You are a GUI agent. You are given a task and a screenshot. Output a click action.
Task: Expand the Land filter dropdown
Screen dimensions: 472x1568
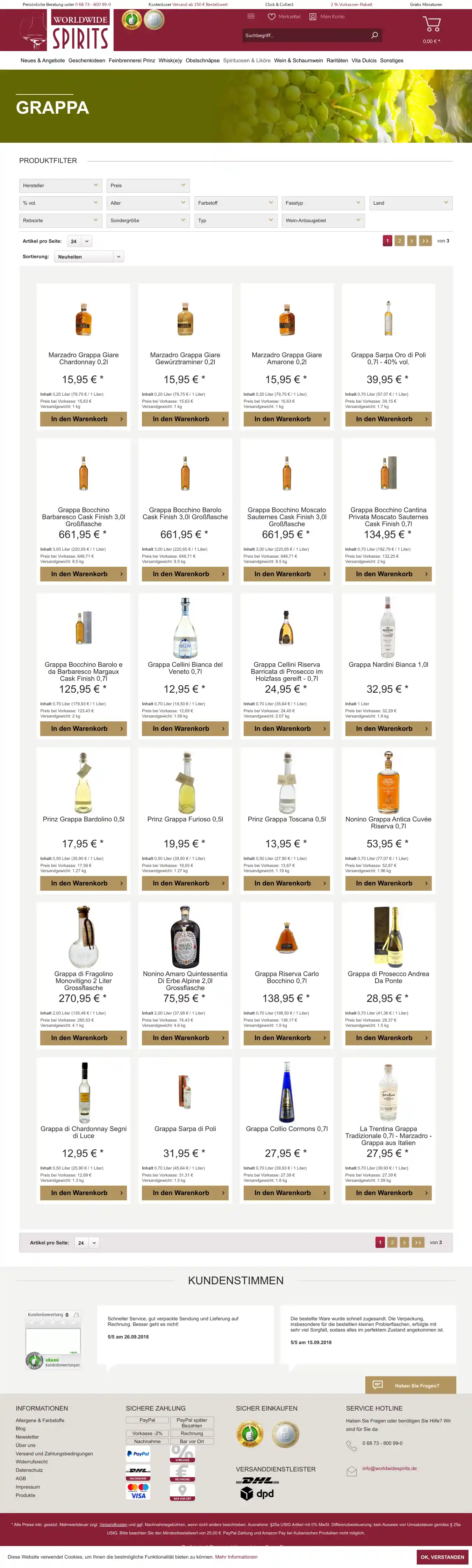[410, 203]
